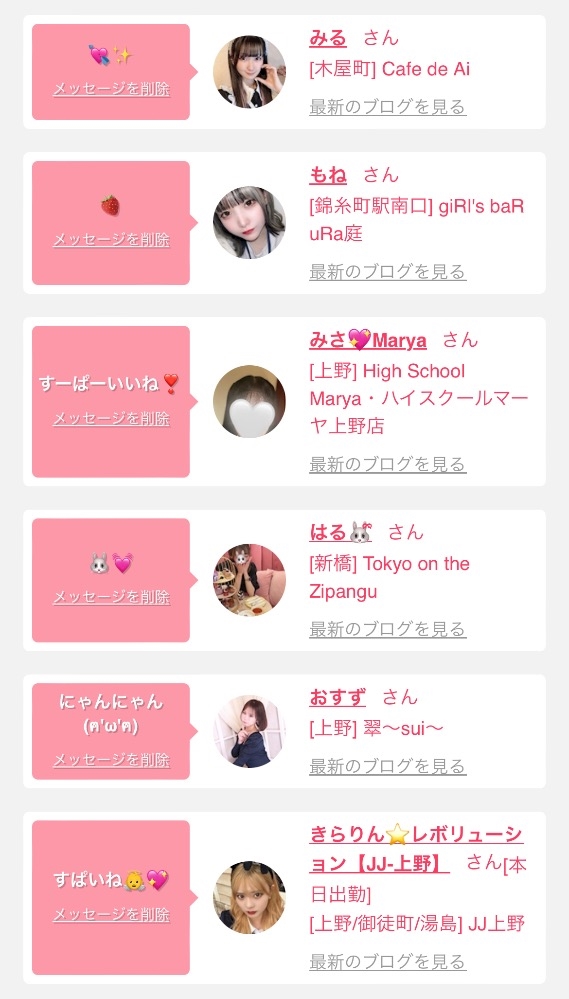Tap もね's round profile photo
This screenshot has width=569, height=999.
pyautogui.click(x=249, y=222)
